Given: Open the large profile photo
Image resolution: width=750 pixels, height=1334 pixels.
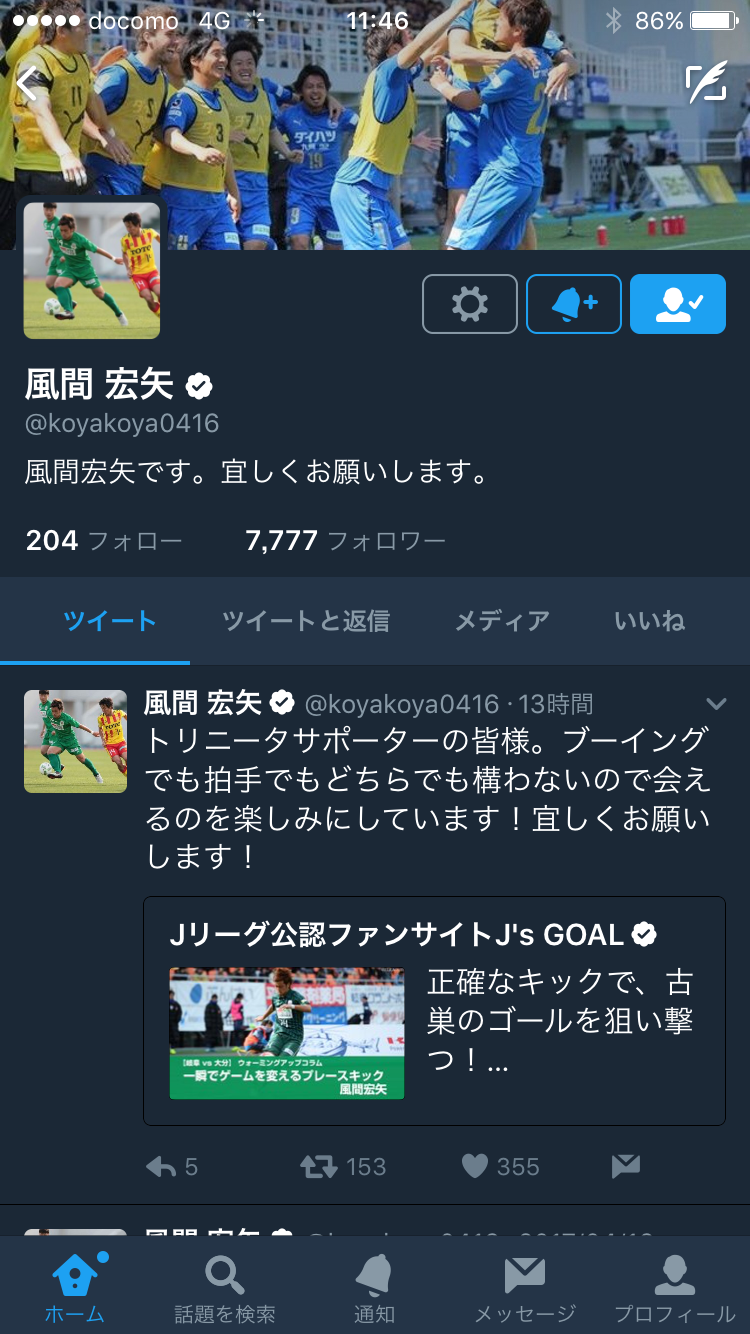Looking at the screenshot, I should click(92, 270).
